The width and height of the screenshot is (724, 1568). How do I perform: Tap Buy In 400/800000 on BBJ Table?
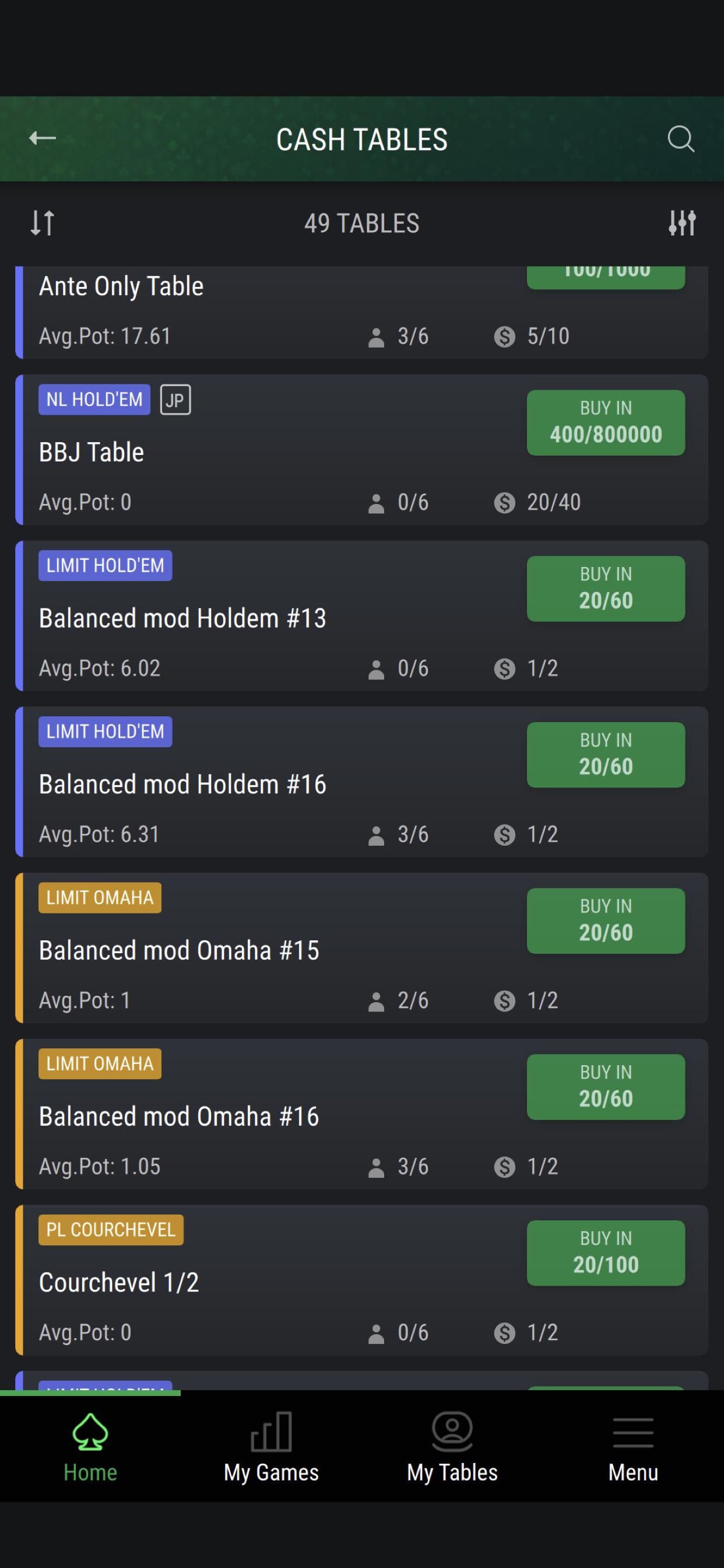pyautogui.click(x=605, y=422)
